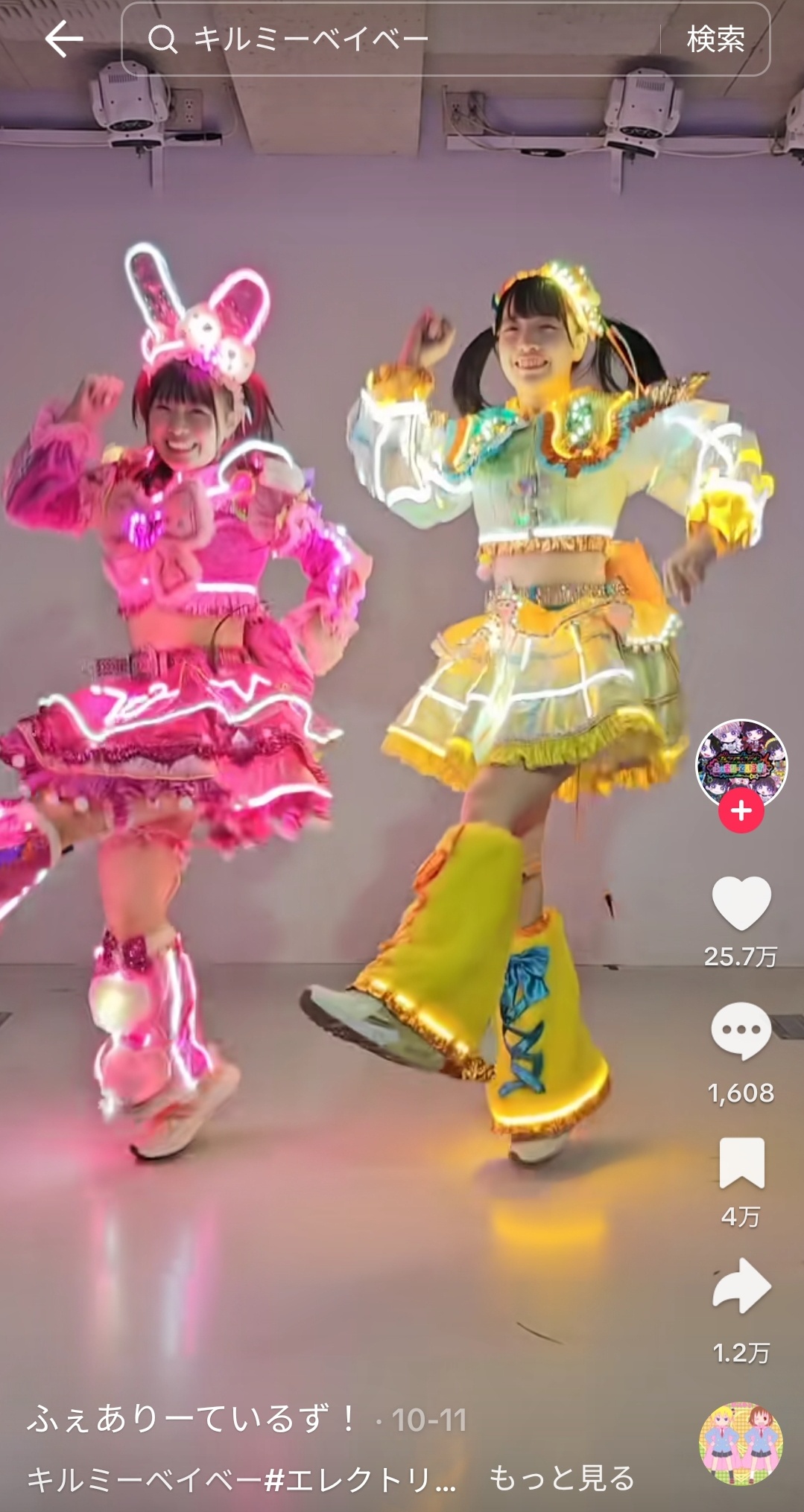Expand the caption with もっと見る
804x1512 pixels.
[562, 1478]
